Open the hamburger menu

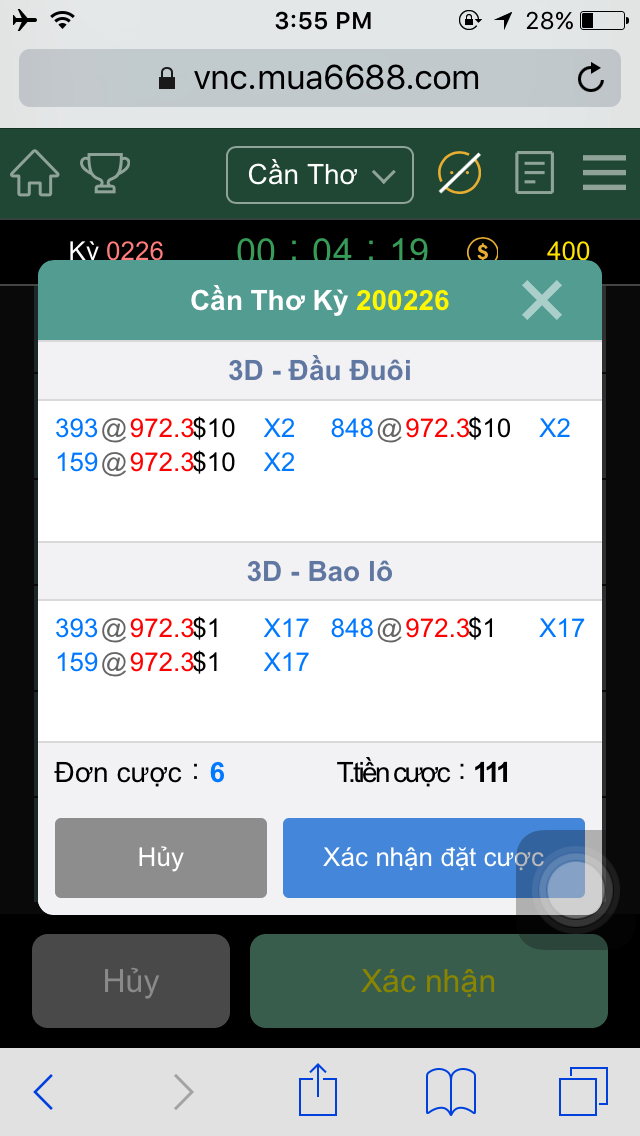pyautogui.click(x=604, y=174)
